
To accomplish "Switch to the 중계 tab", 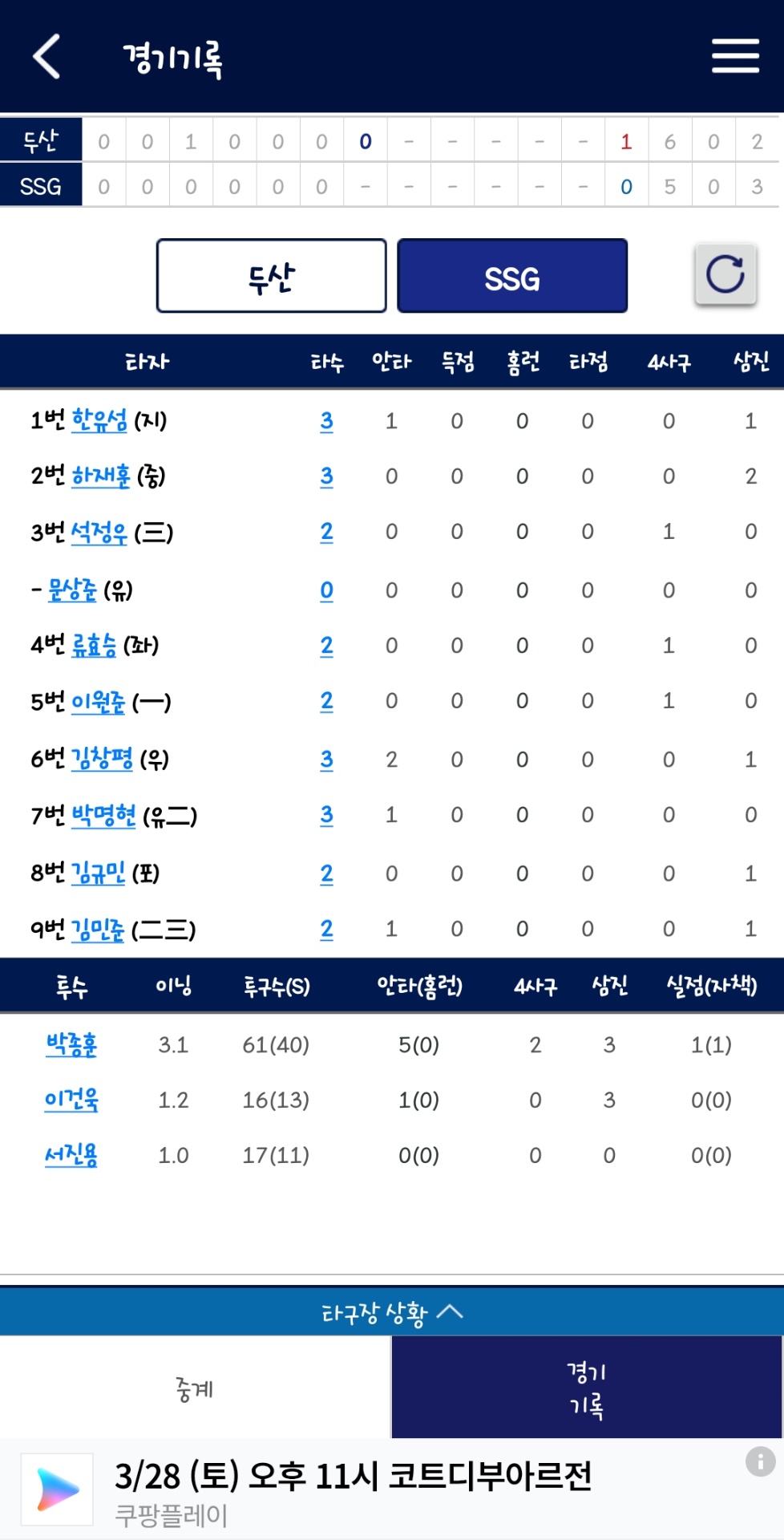I will (195, 1388).
